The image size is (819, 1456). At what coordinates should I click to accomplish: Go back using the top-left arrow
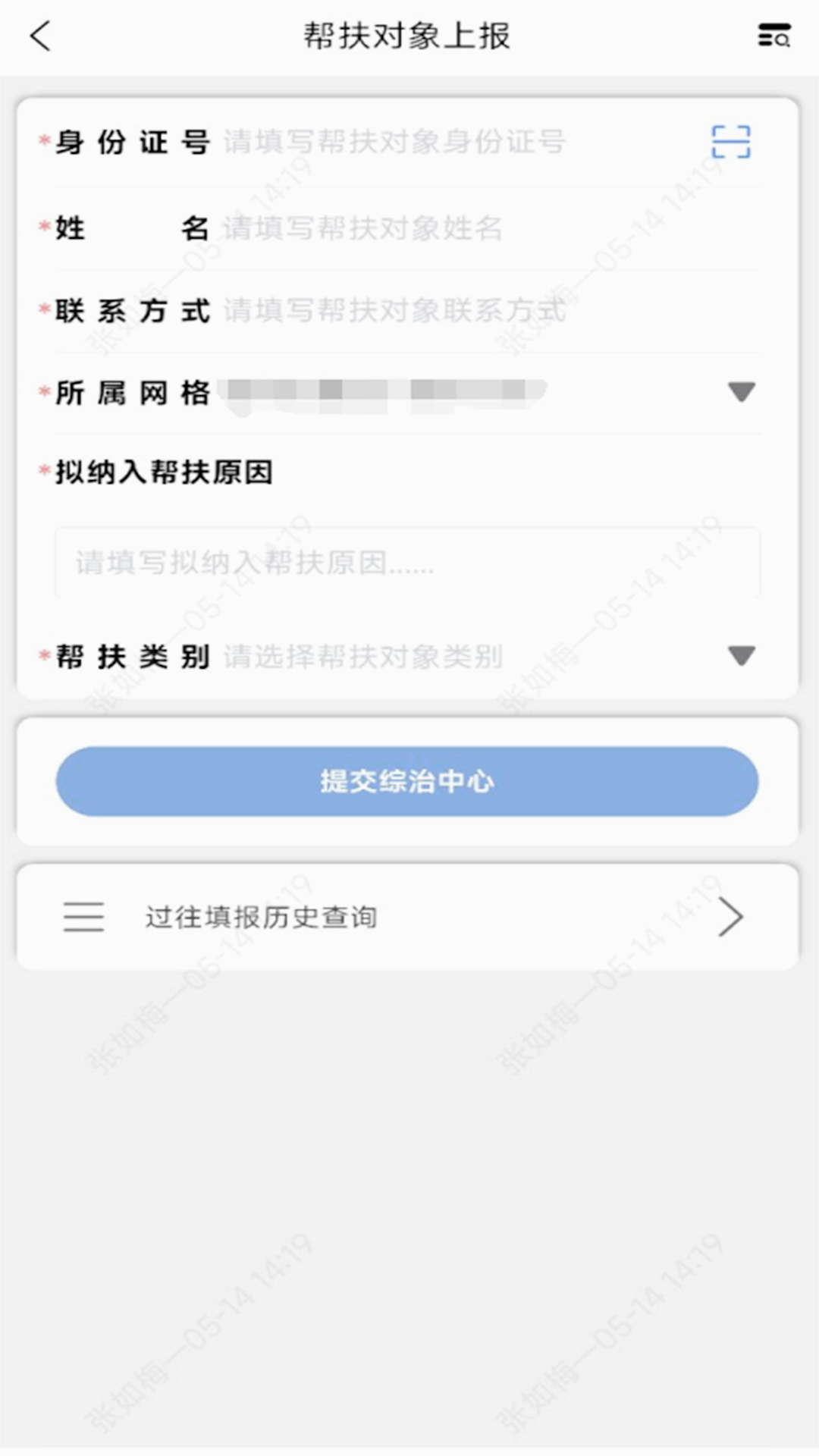pos(40,36)
